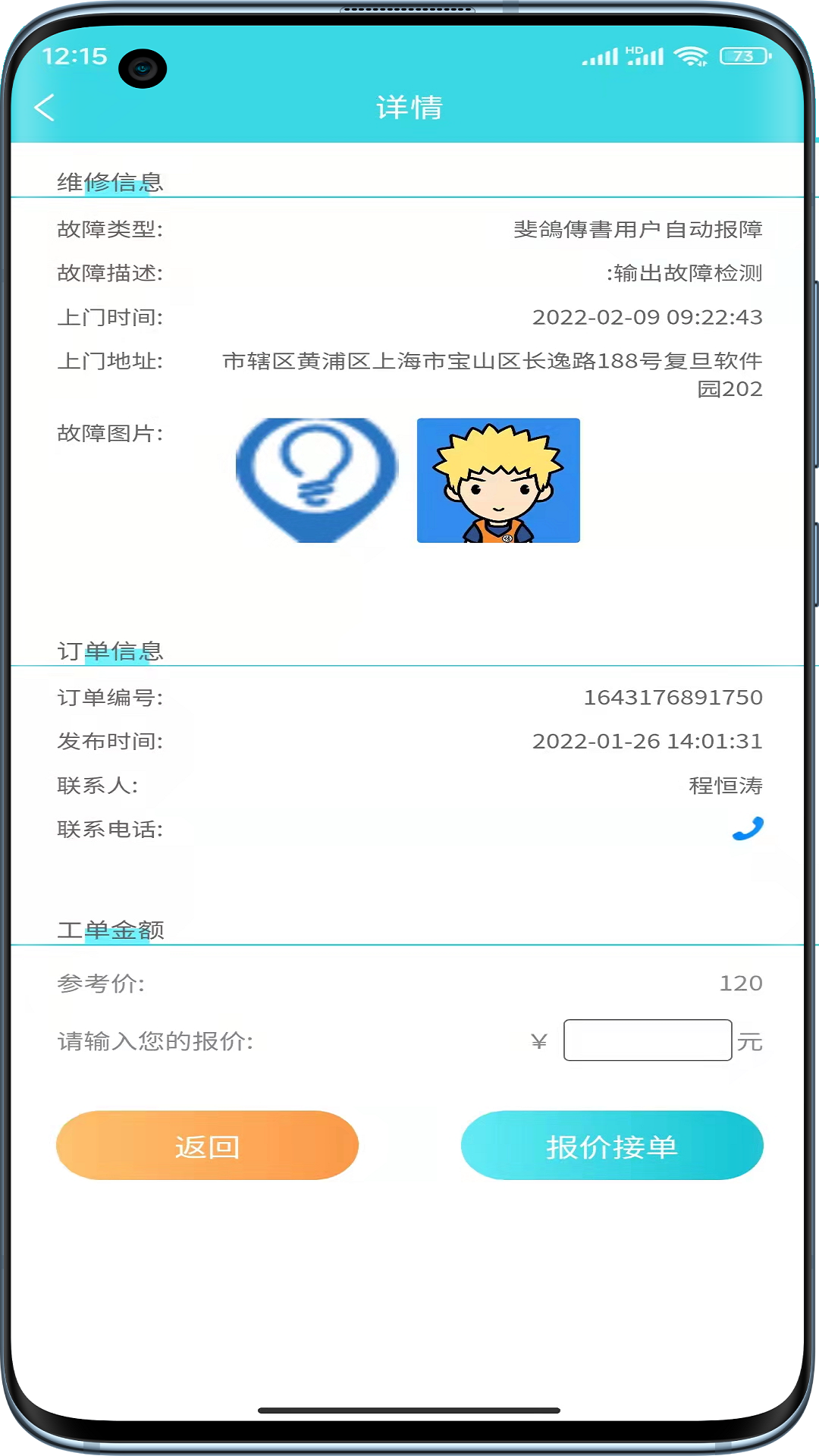The height and width of the screenshot is (1456, 819).
Task: Open the light bulb fault image
Action: click(x=317, y=479)
